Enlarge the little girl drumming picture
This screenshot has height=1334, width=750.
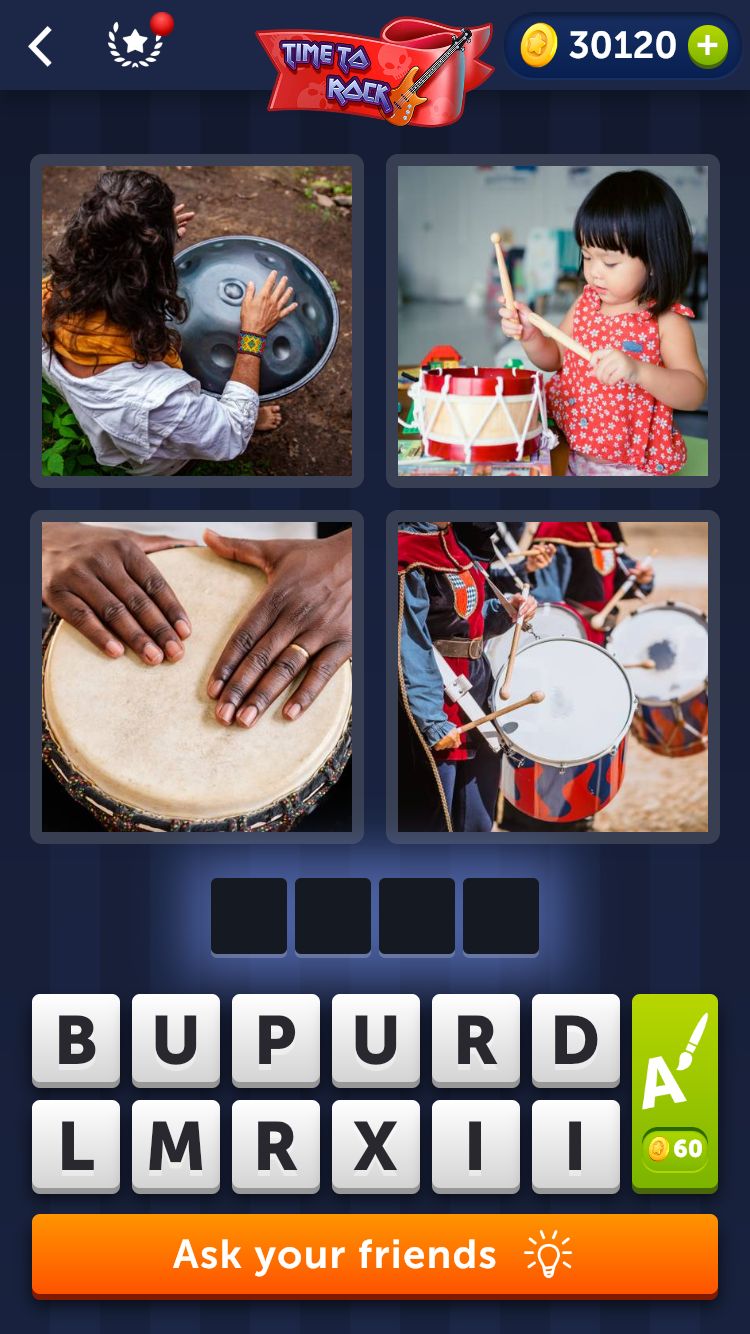[552, 321]
